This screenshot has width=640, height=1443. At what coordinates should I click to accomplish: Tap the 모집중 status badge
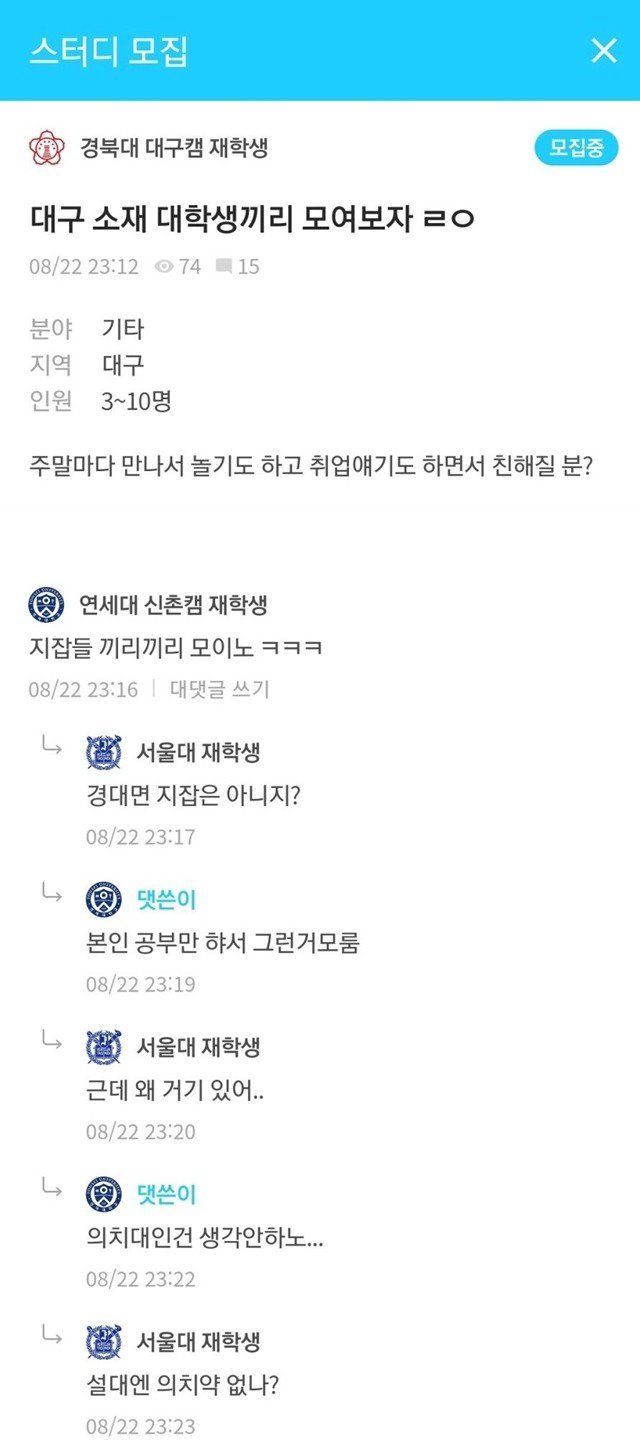point(576,148)
